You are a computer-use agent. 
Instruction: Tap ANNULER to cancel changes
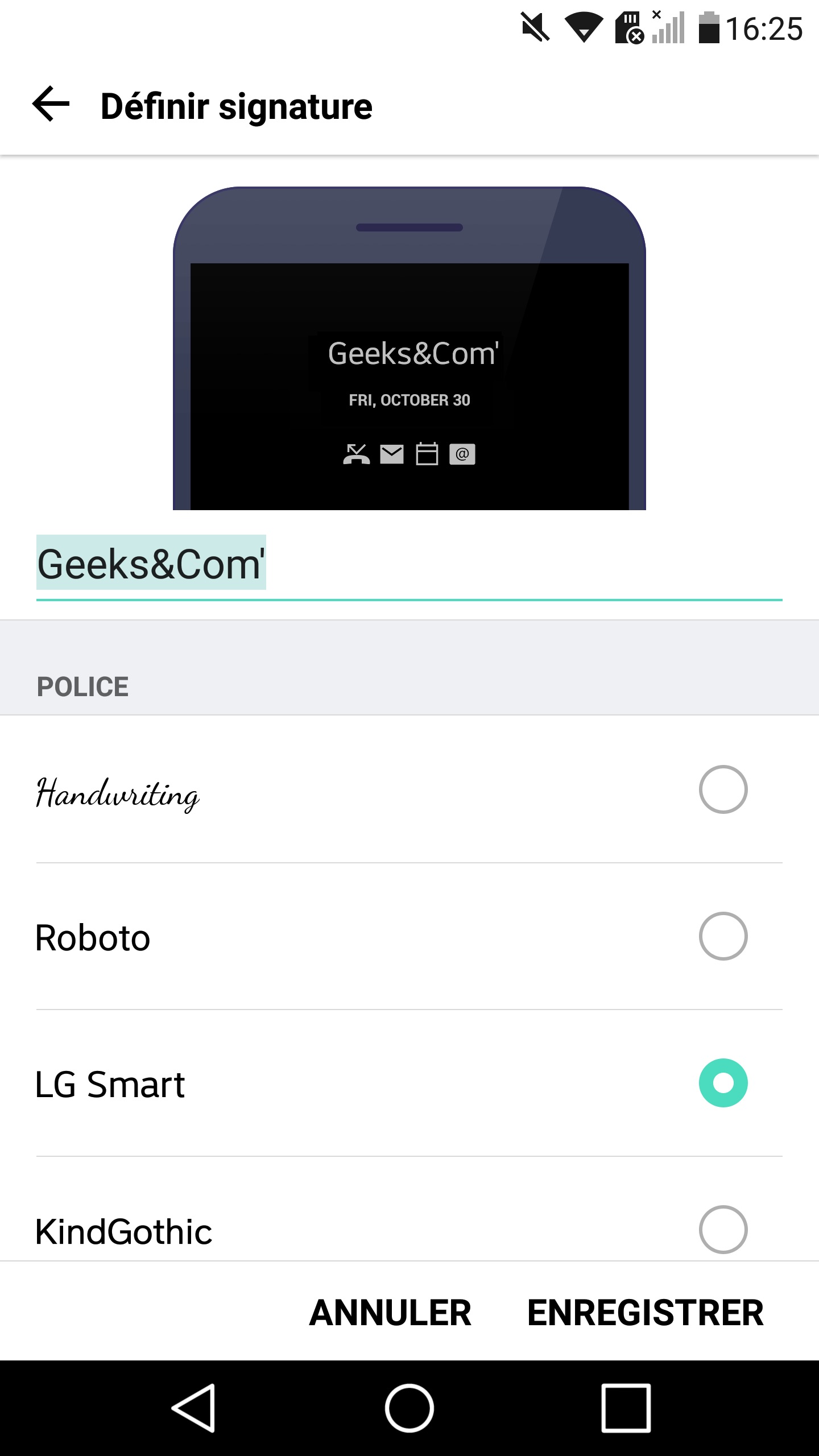coord(390,1313)
